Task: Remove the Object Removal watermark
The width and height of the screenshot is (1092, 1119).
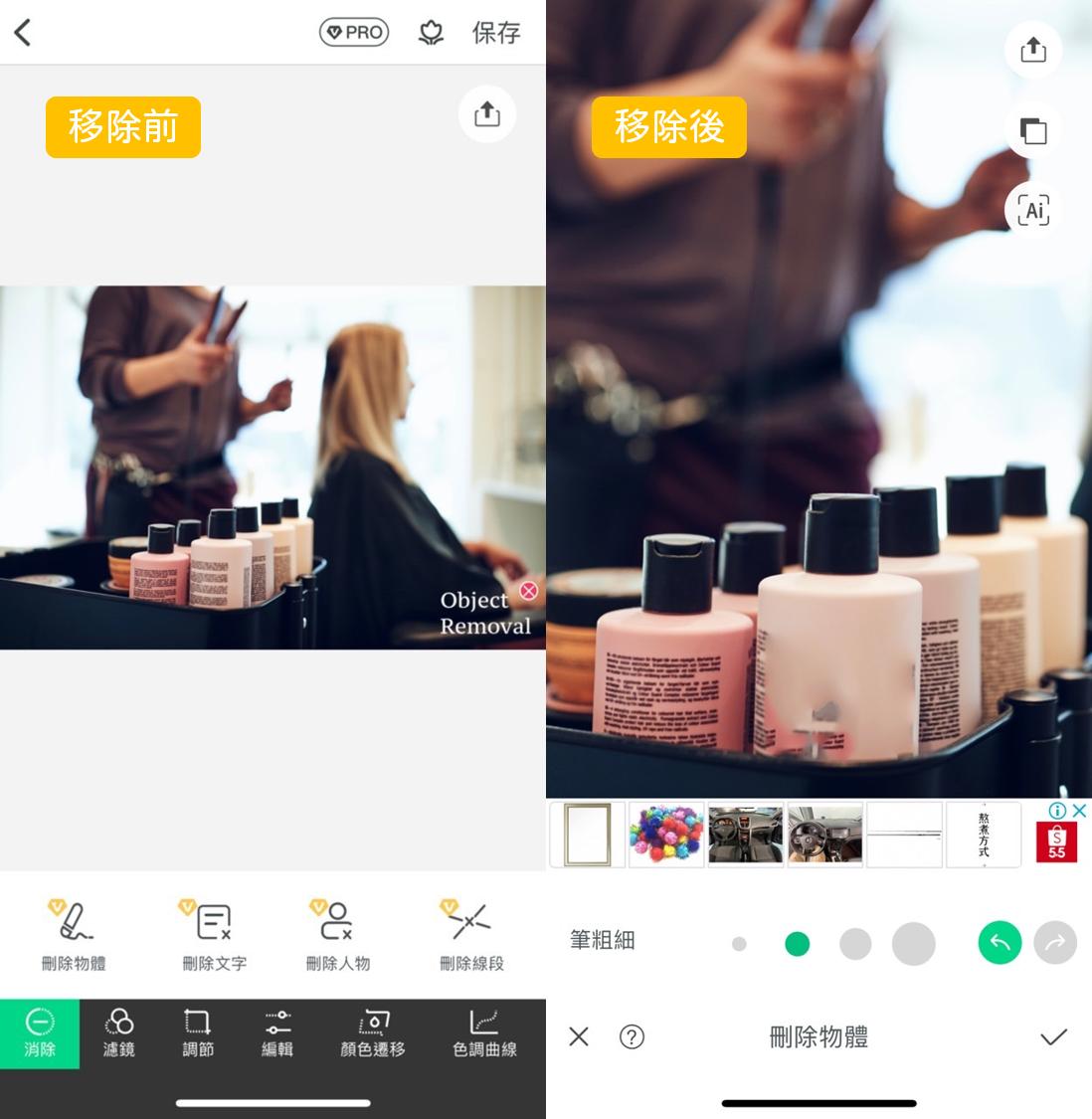Action: pos(529,591)
